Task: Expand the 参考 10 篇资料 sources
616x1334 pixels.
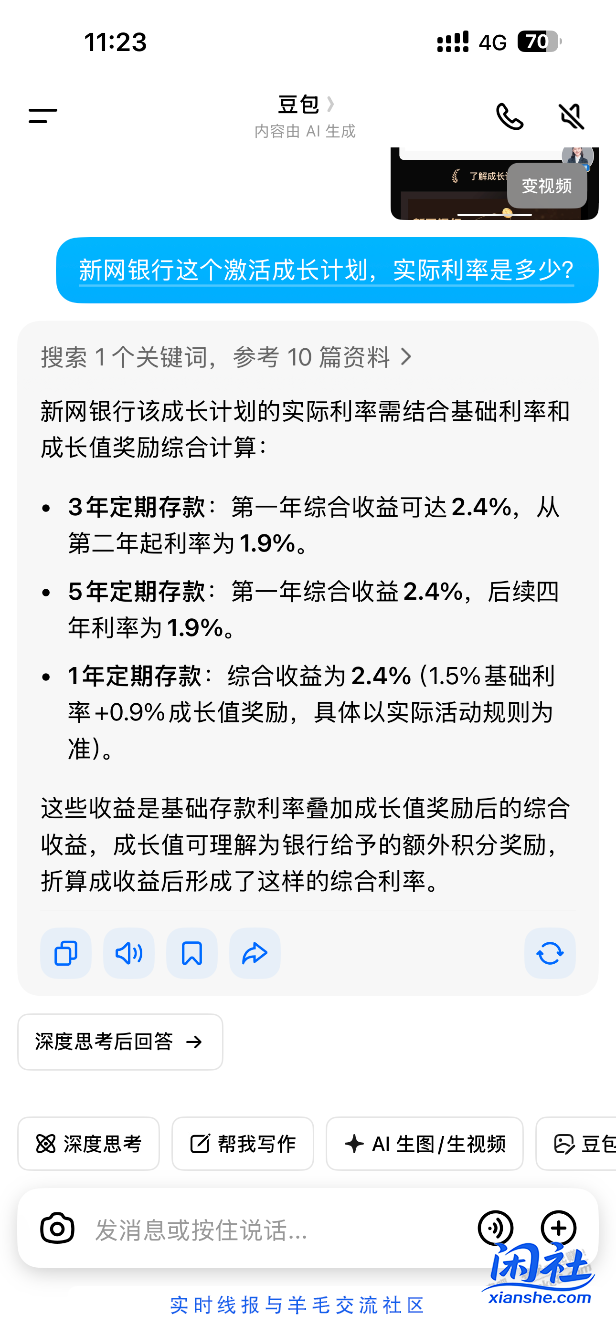Action: coord(226,357)
